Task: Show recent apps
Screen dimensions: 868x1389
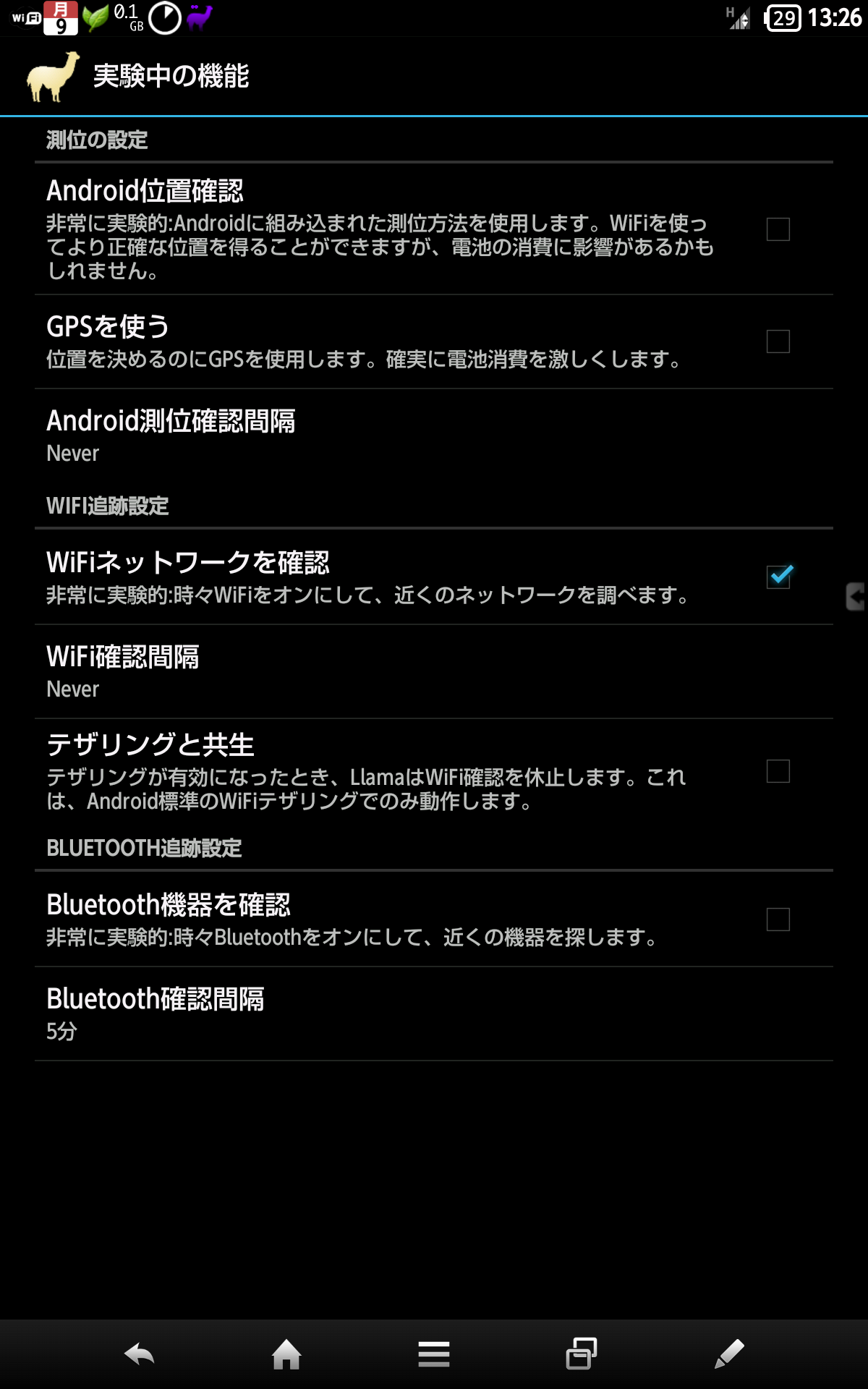Action: (581, 1354)
